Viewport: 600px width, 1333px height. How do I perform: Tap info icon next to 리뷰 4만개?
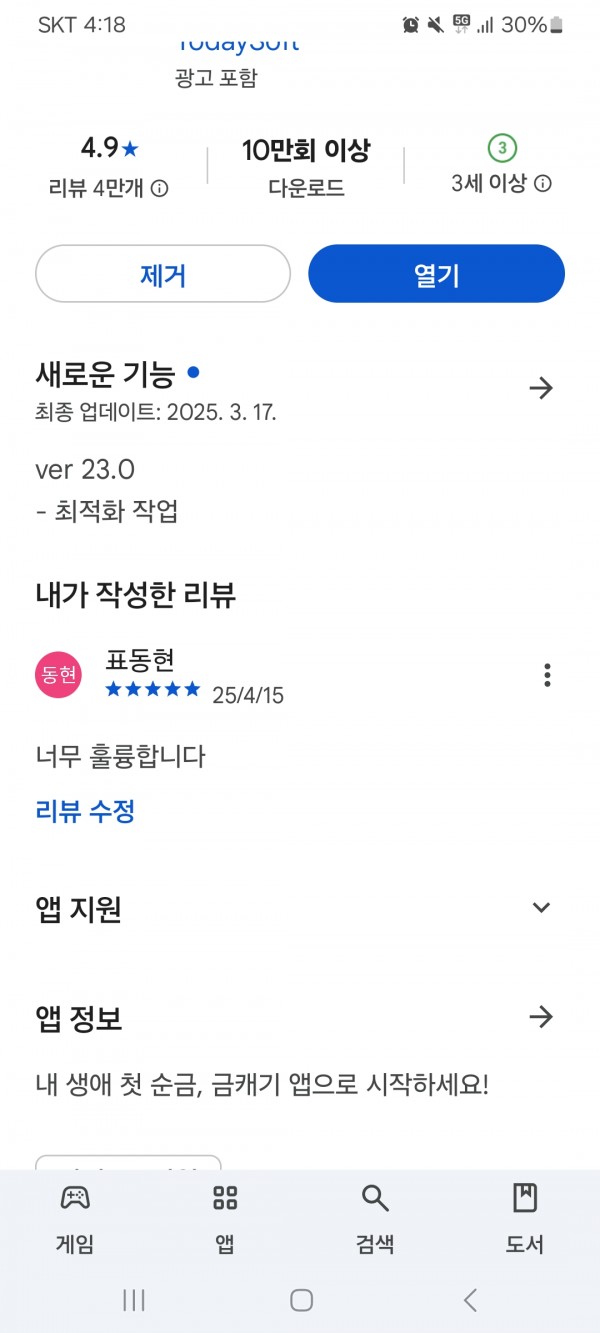point(160,188)
